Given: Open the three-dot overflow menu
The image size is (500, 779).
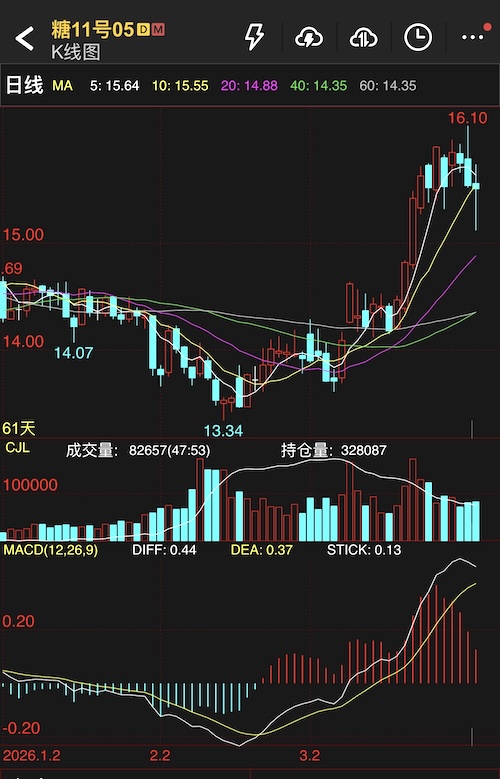Looking at the screenshot, I should 472,37.
